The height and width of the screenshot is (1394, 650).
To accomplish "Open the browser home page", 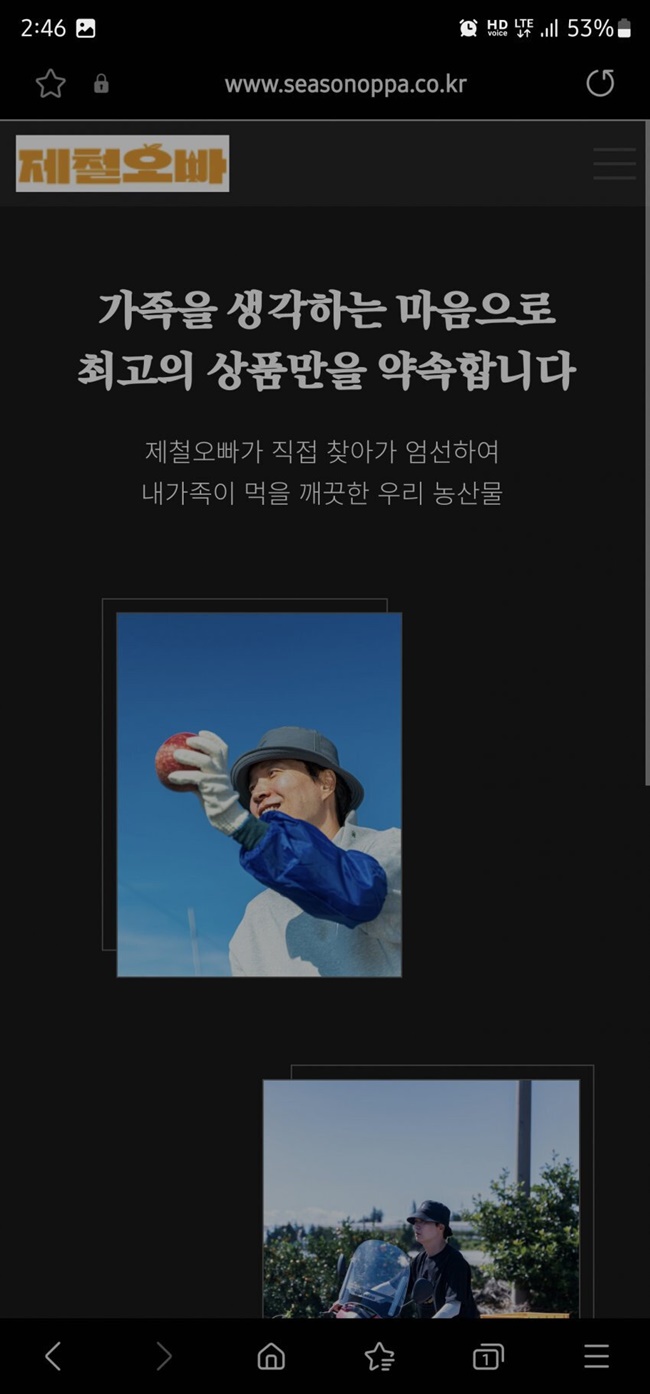I will [x=271, y=1356].
